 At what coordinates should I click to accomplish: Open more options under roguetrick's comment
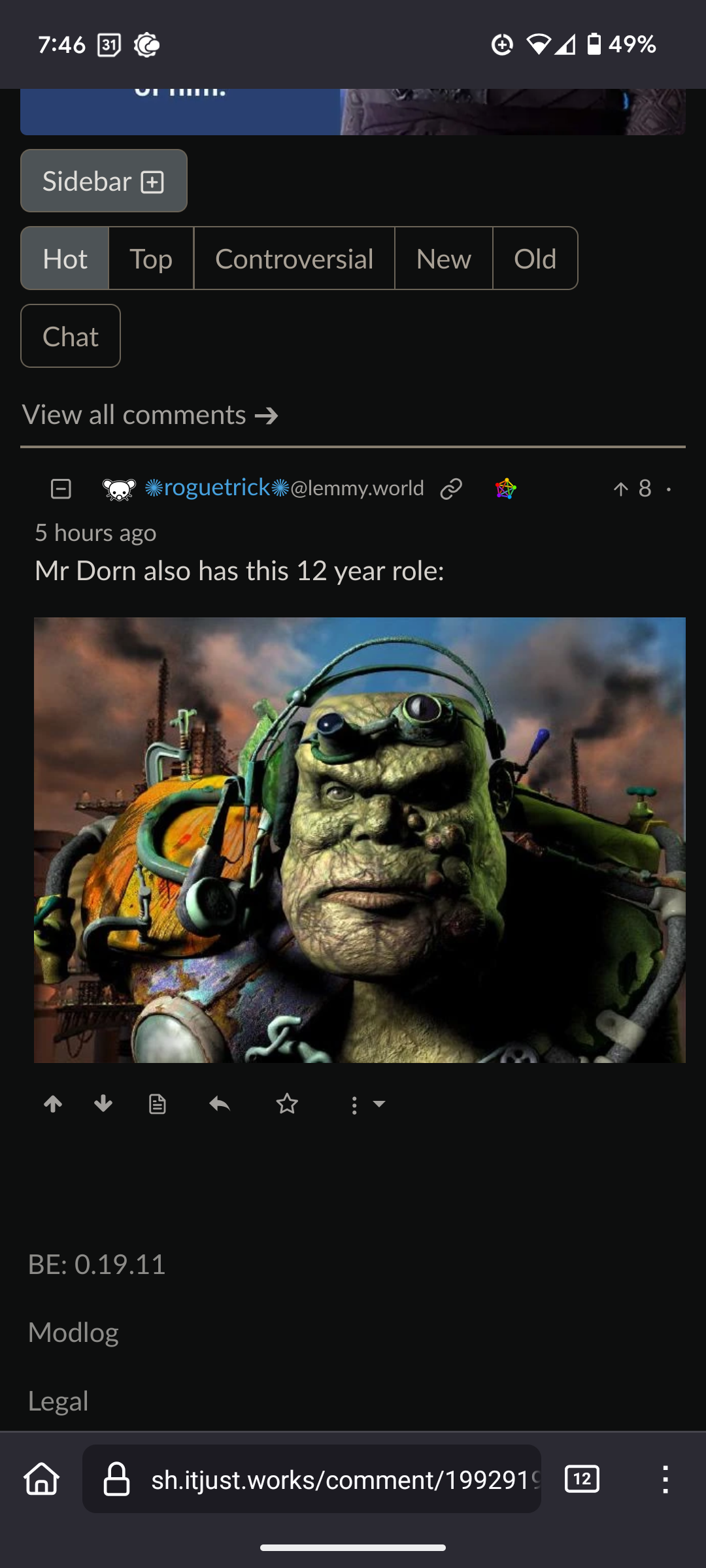[x=366, y=1105]
